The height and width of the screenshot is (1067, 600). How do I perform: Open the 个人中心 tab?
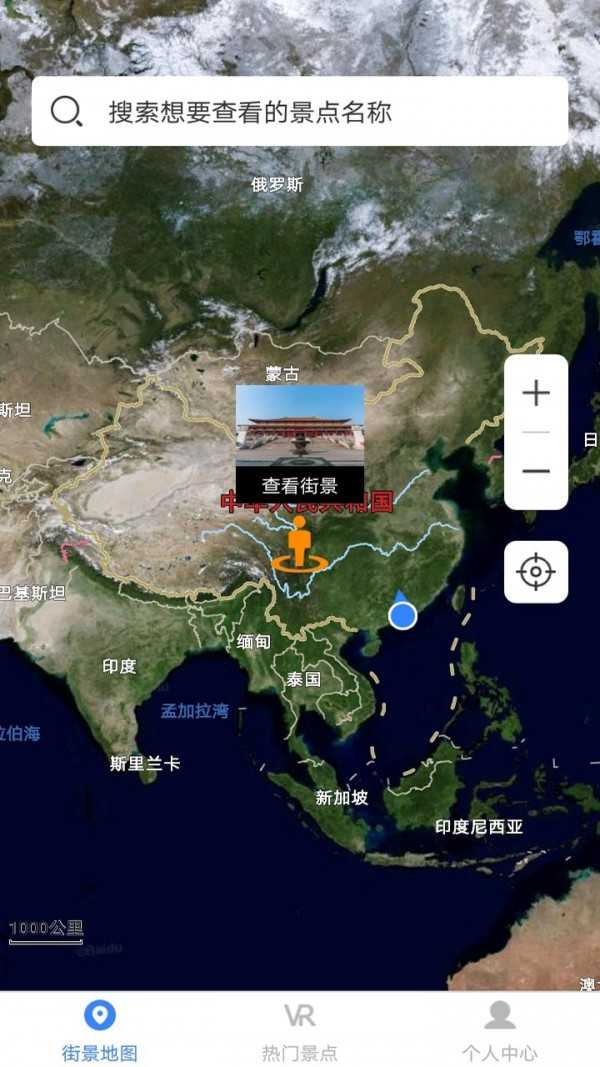(499, 1030)
